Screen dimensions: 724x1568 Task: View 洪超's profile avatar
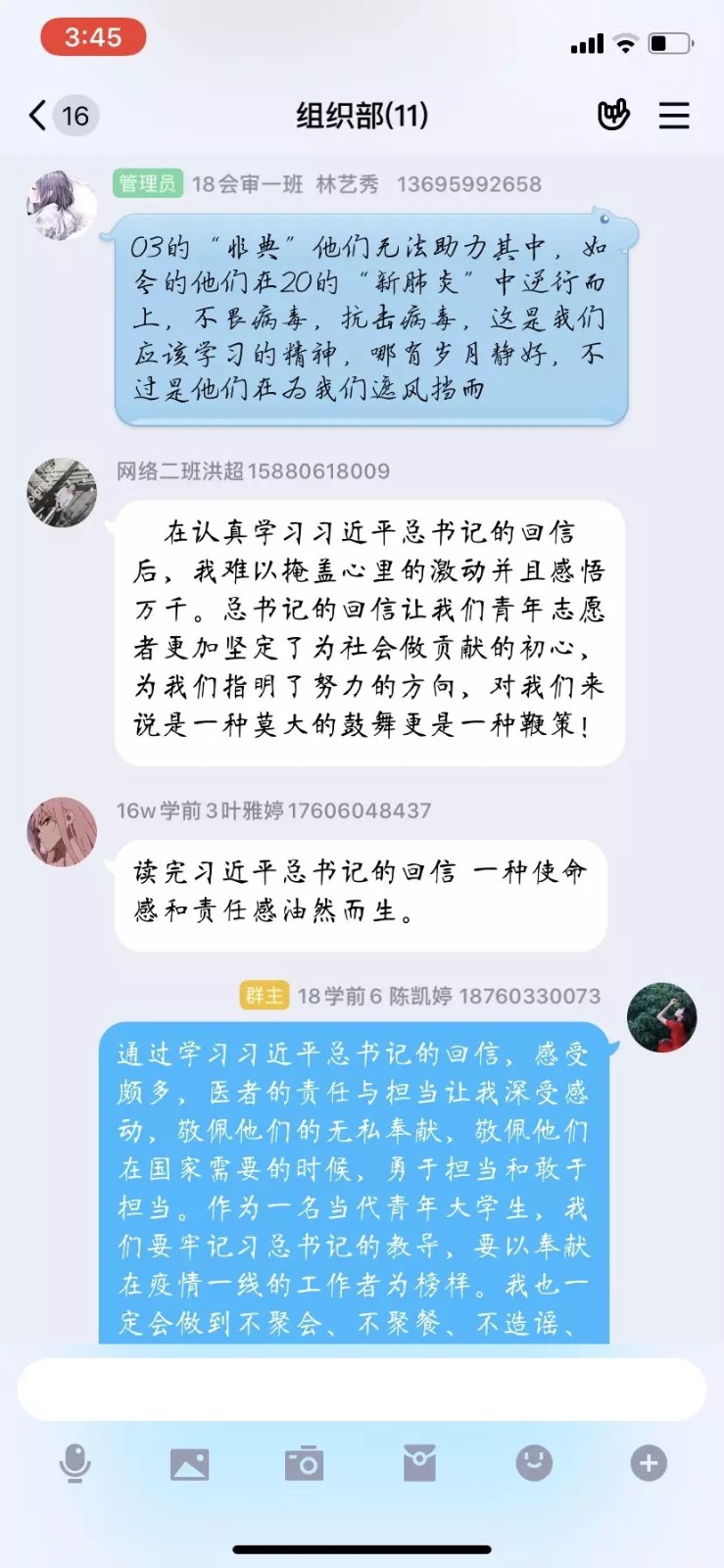pos(62,492)
